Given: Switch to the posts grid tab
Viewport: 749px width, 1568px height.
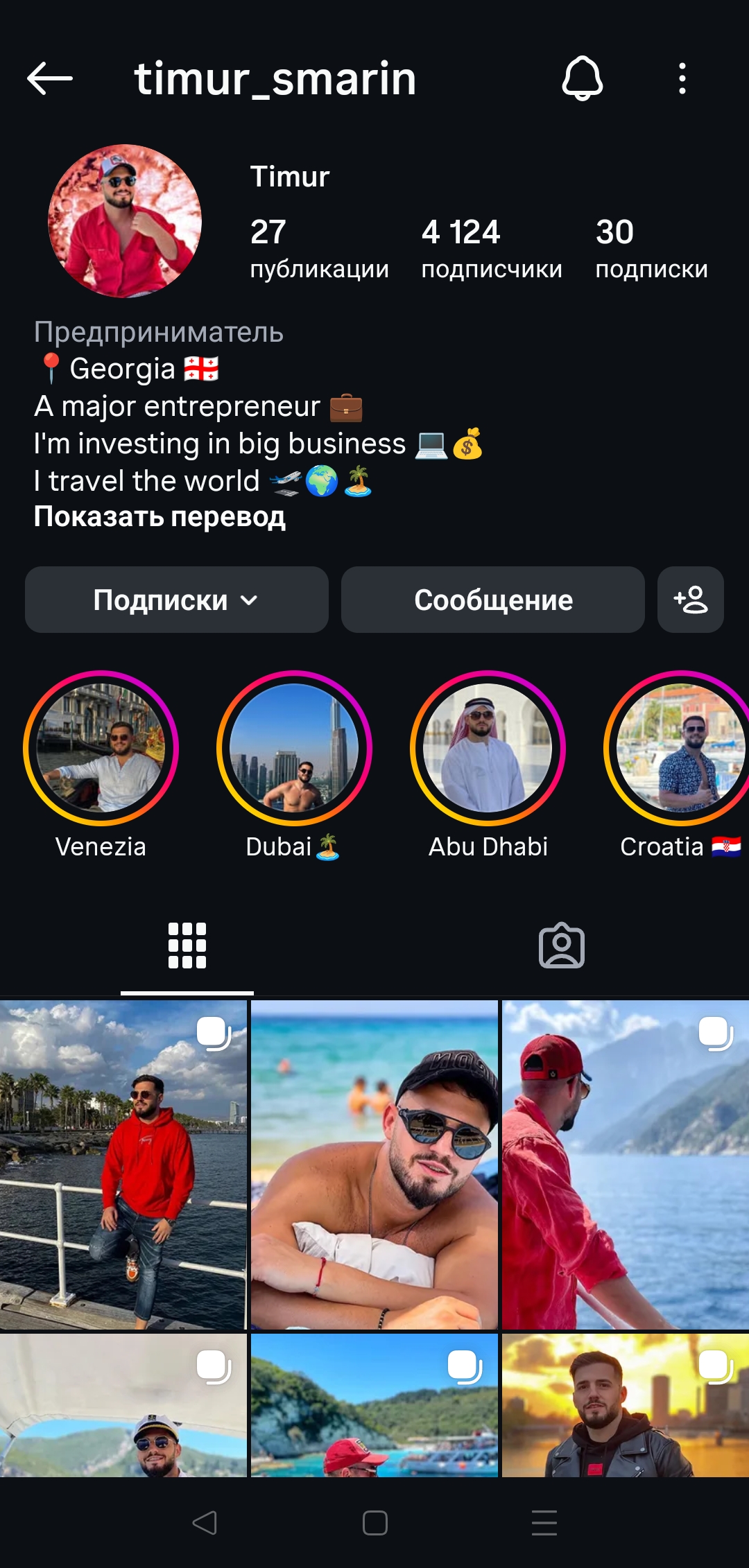Looking at the screenshot, I should click(x=187, y=946).
